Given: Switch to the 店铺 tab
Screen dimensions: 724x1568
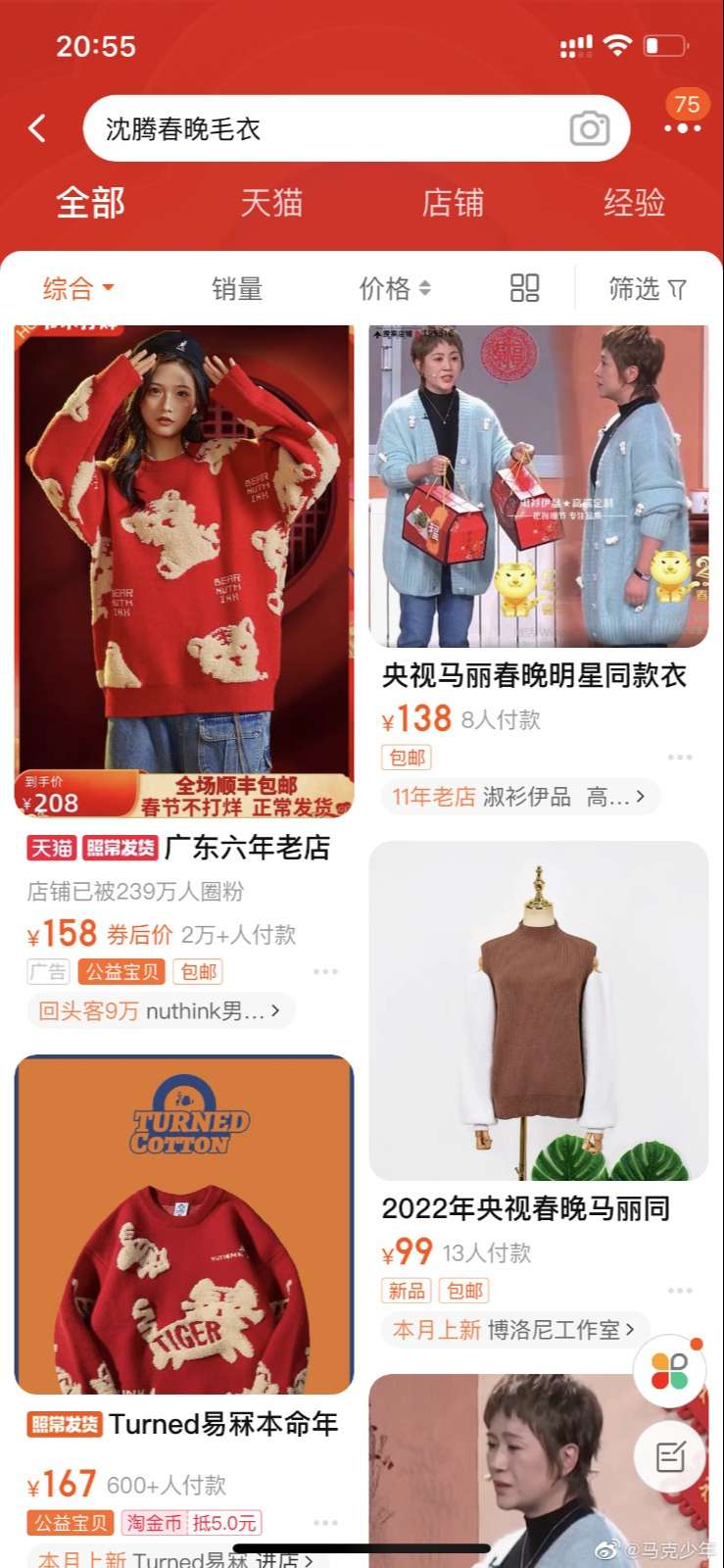Looking at the screenshot, I should pos(453,203).
